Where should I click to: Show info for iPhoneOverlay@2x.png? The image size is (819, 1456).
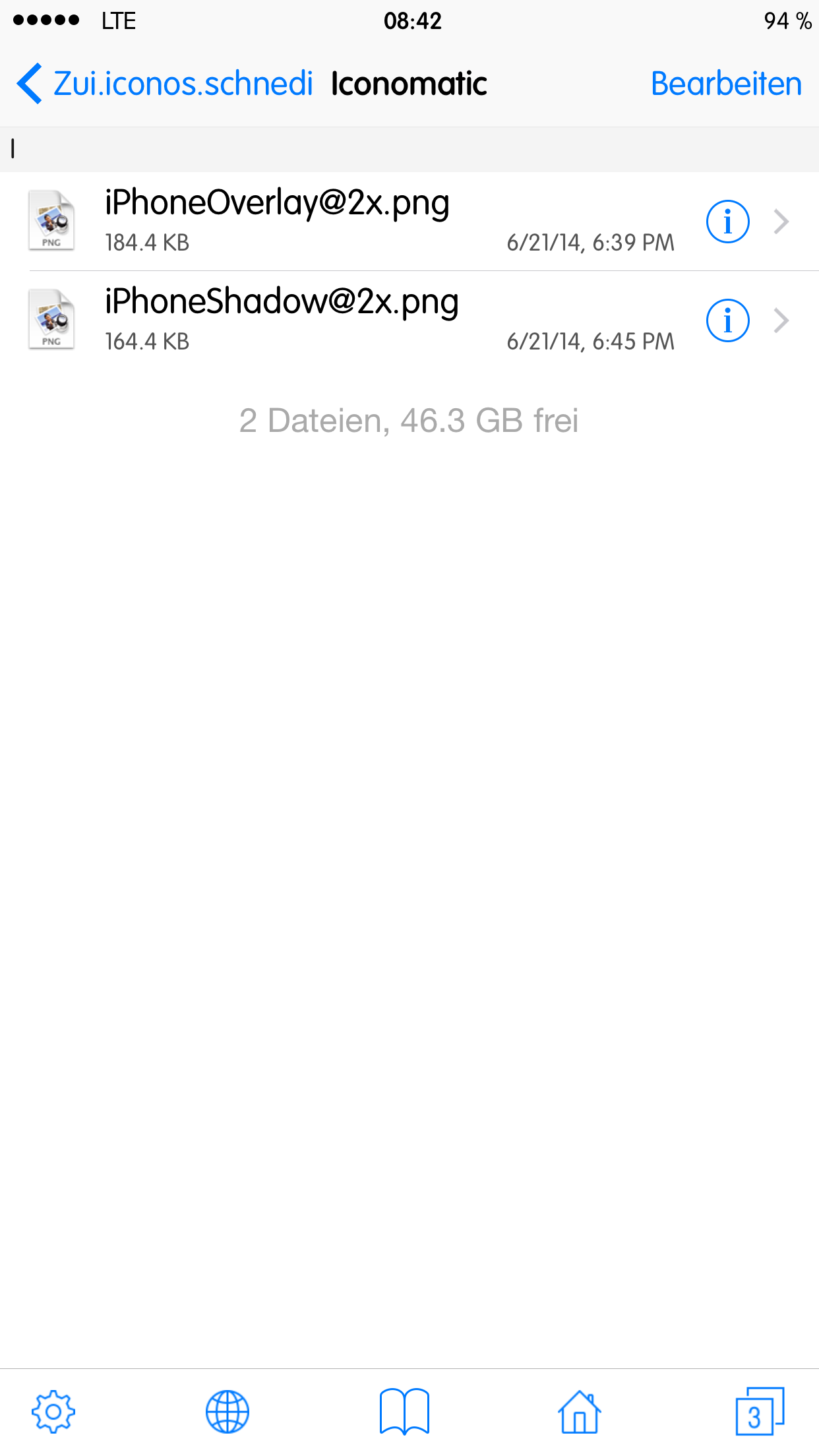(727, 222)
